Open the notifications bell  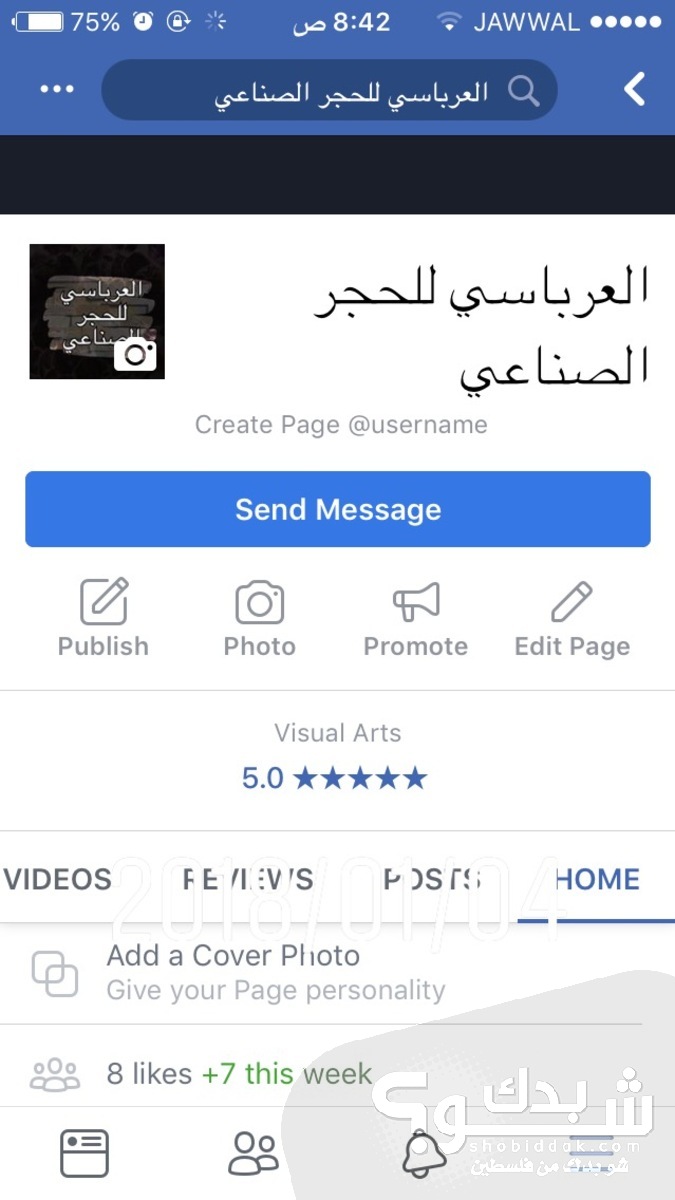(423, 1155)
